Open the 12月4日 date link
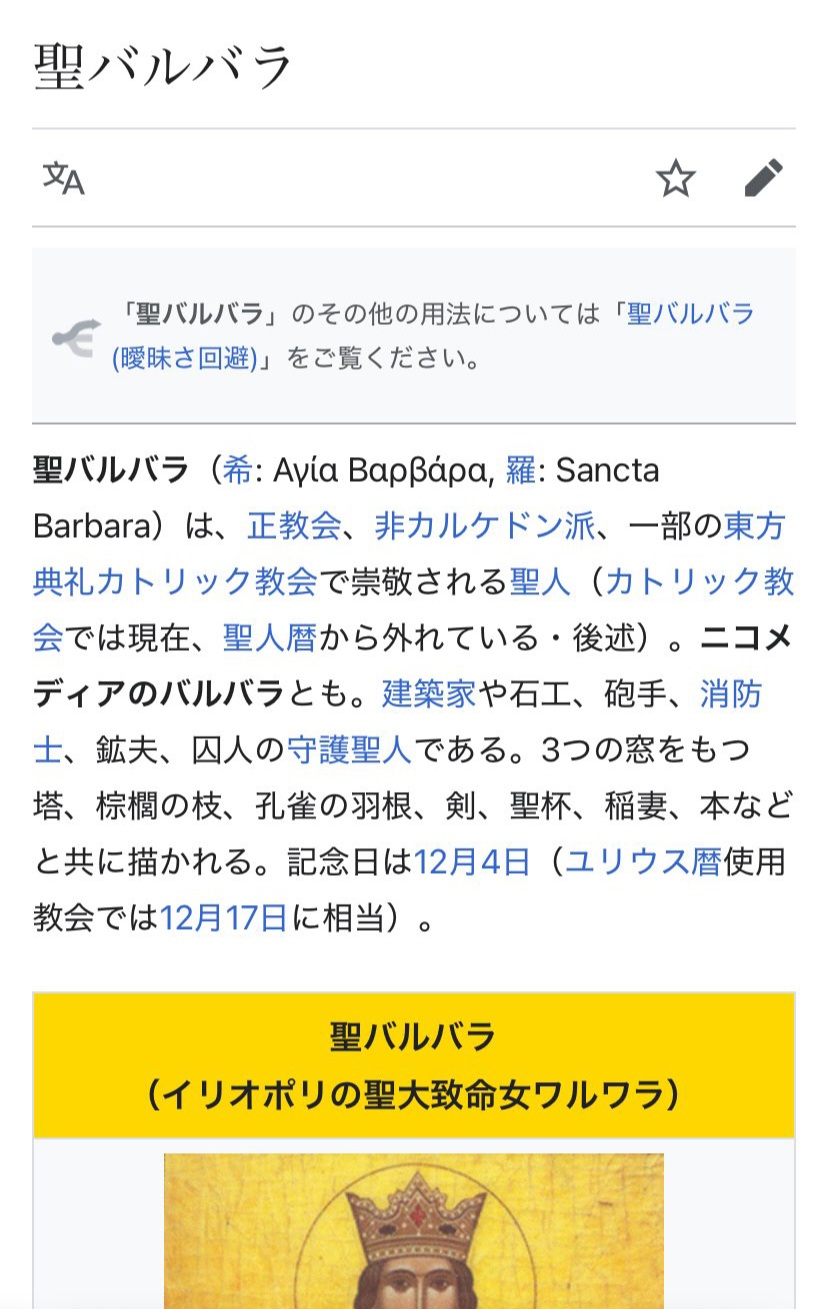The height and width of the screenshot is (1309, 828). 471,862
